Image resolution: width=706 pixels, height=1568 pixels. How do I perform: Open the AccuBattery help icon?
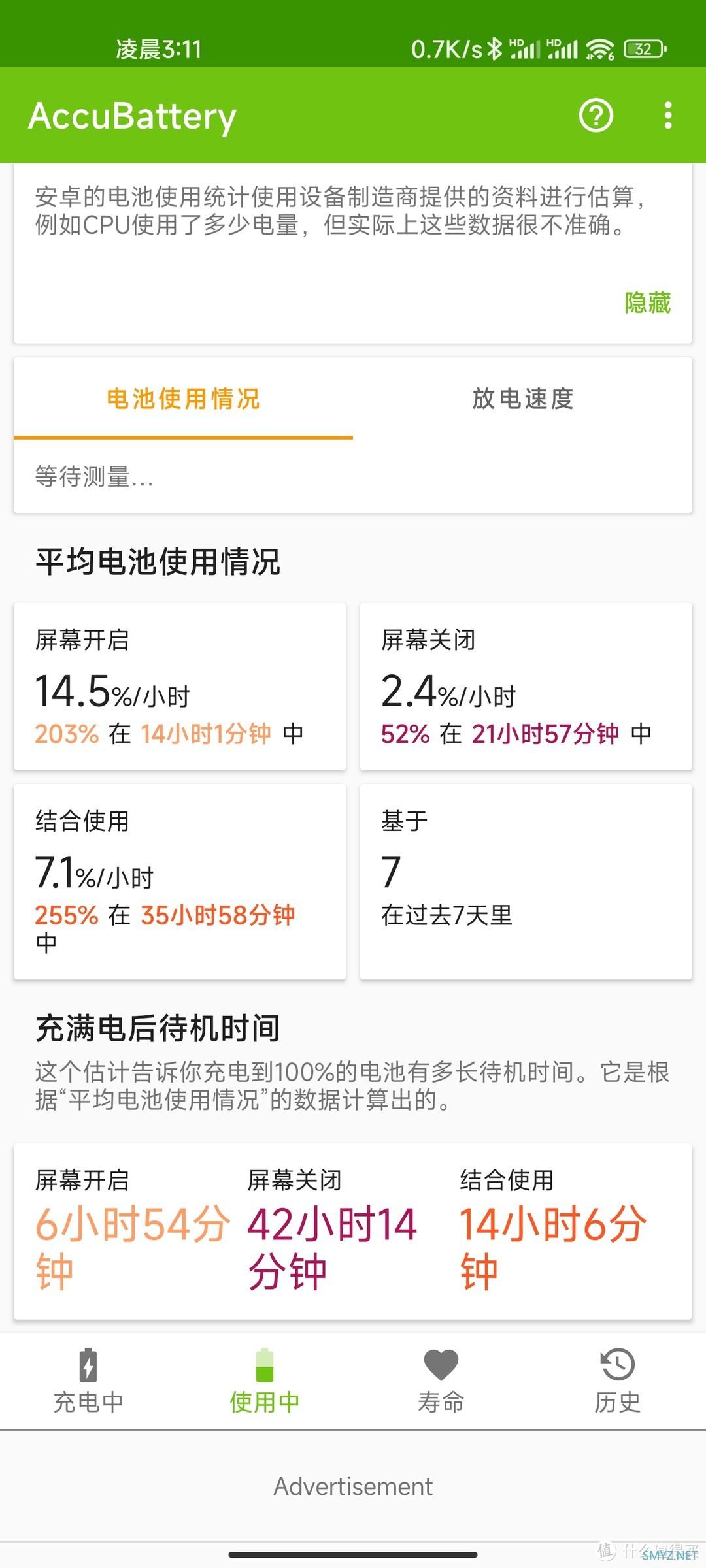pos(596,115)
